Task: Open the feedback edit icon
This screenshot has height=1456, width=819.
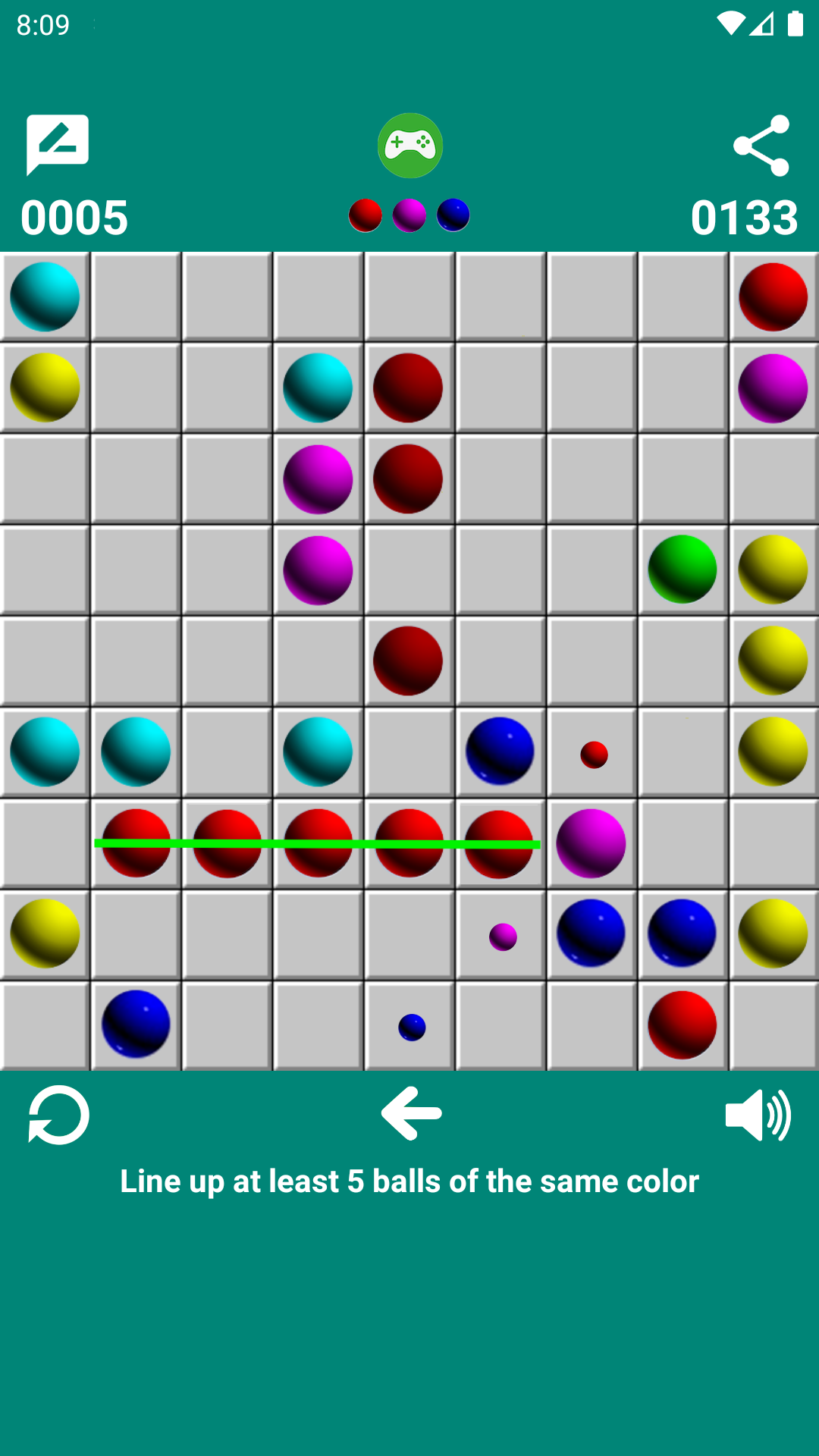Action: click(x=58, y=145)
